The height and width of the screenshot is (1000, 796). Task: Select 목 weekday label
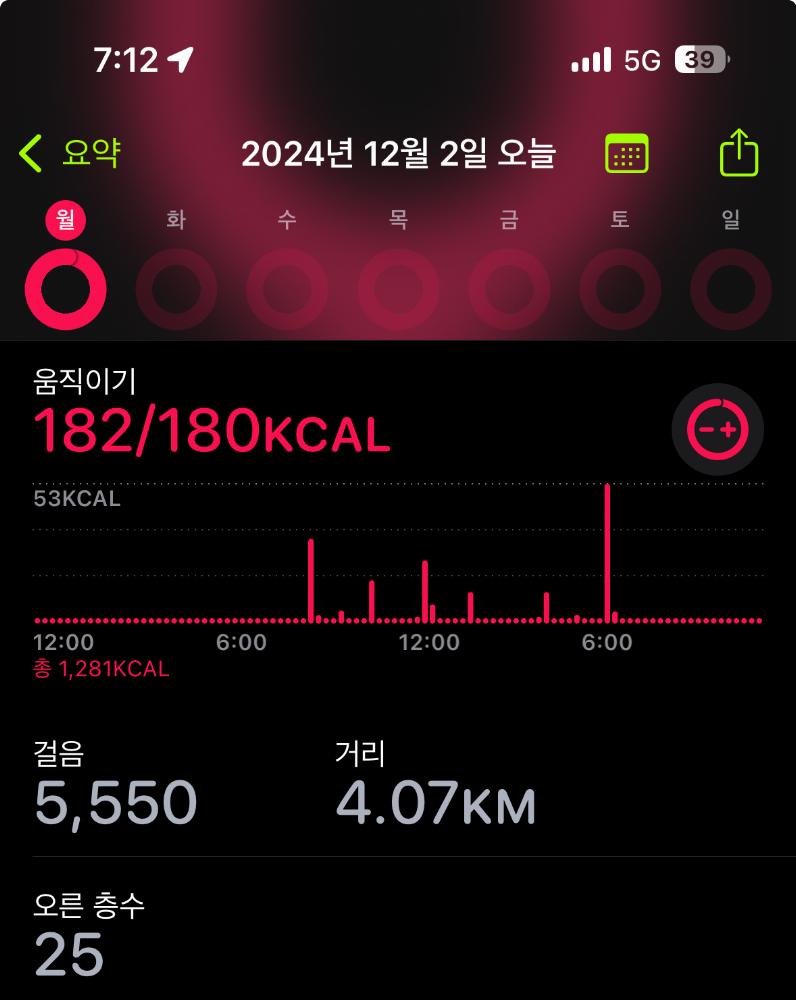coord(398,220)
